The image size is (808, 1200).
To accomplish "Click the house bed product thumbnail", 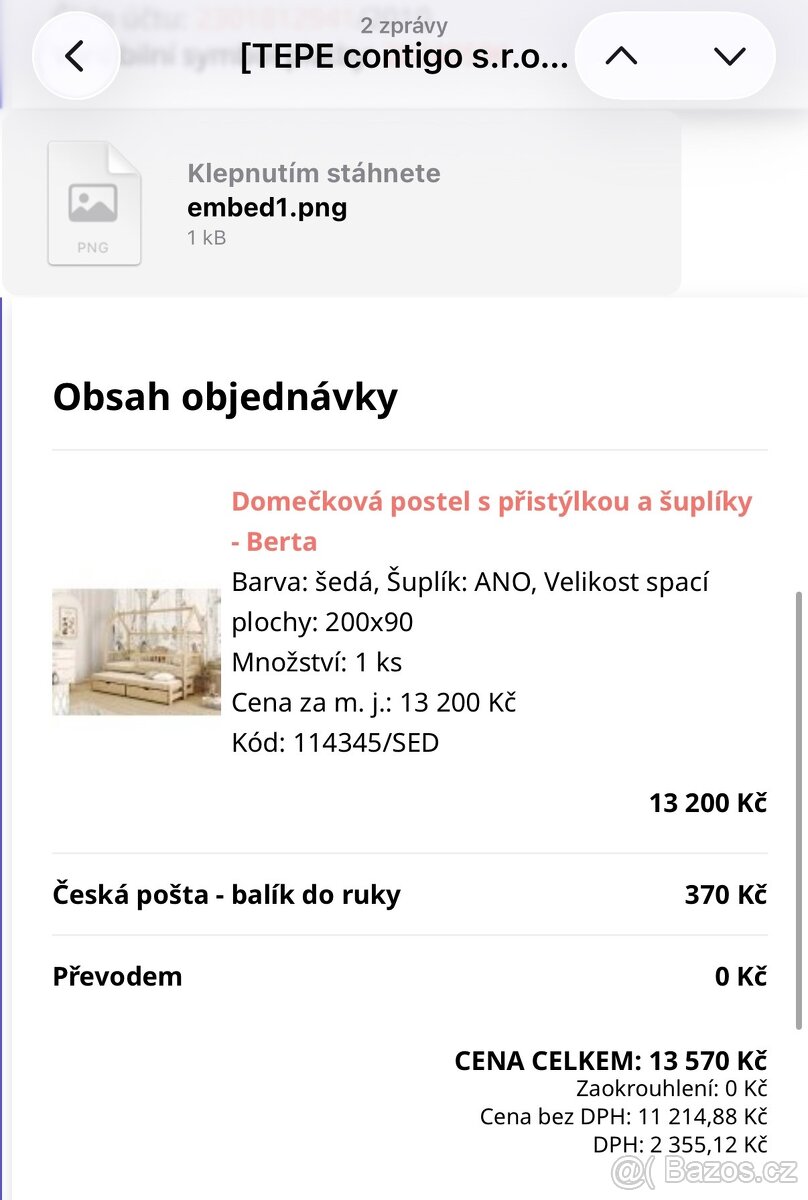I will (x=136, y=652).
